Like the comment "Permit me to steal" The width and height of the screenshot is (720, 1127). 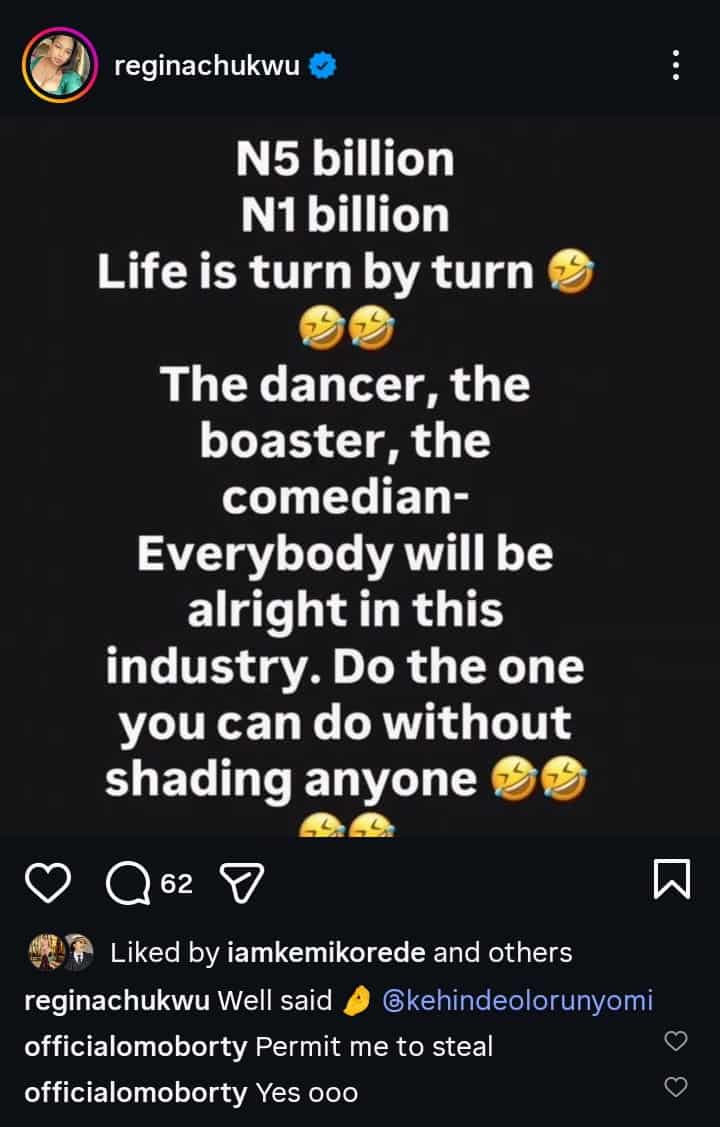point(676,1042)
